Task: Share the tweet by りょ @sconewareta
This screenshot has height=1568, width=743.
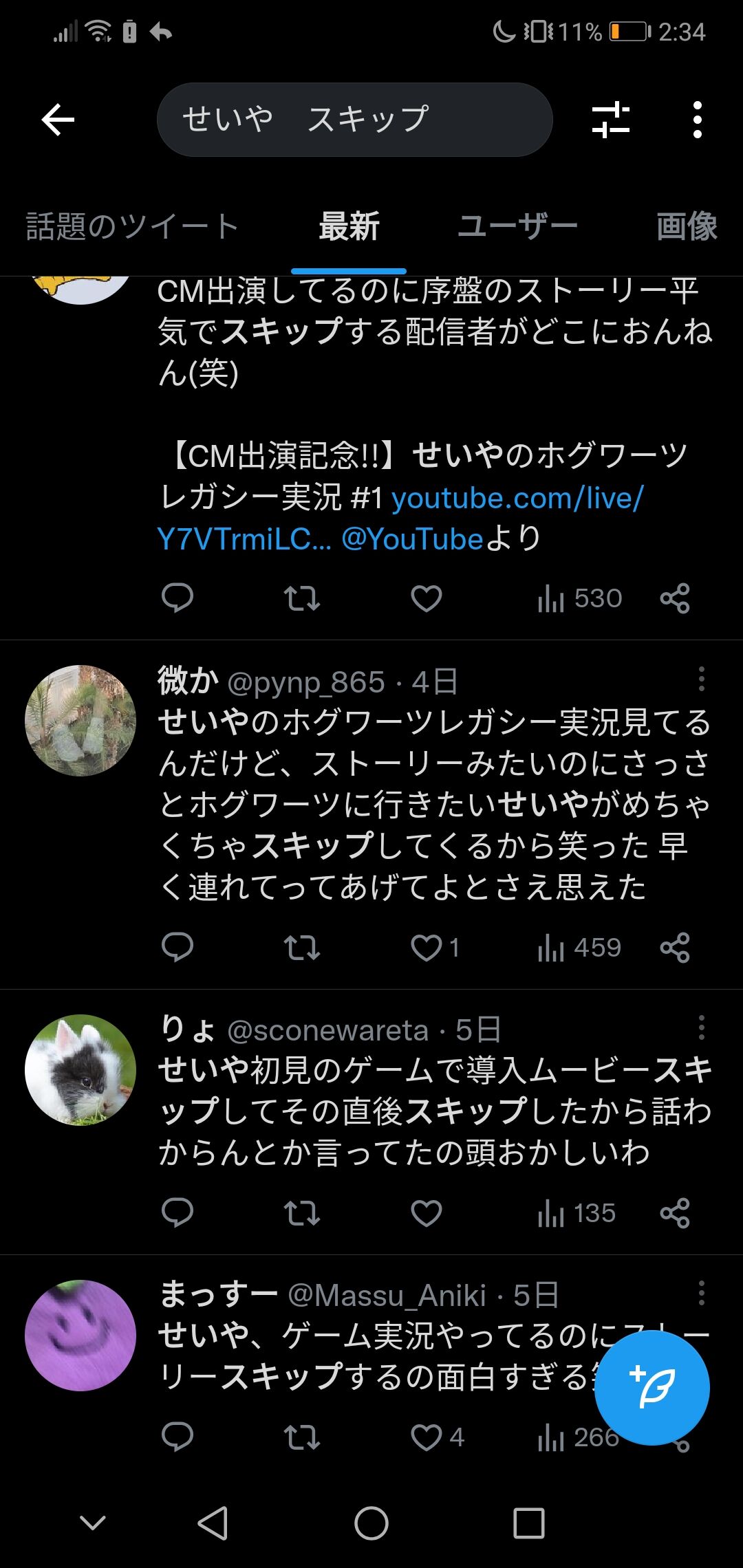Action: [675, 1212]
